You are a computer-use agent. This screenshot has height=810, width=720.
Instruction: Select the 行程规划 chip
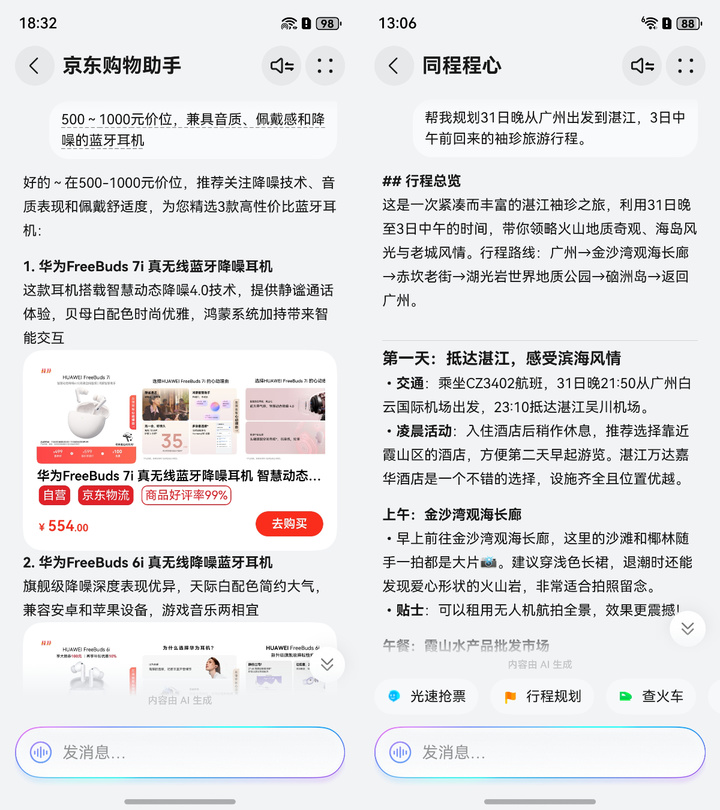542,696
